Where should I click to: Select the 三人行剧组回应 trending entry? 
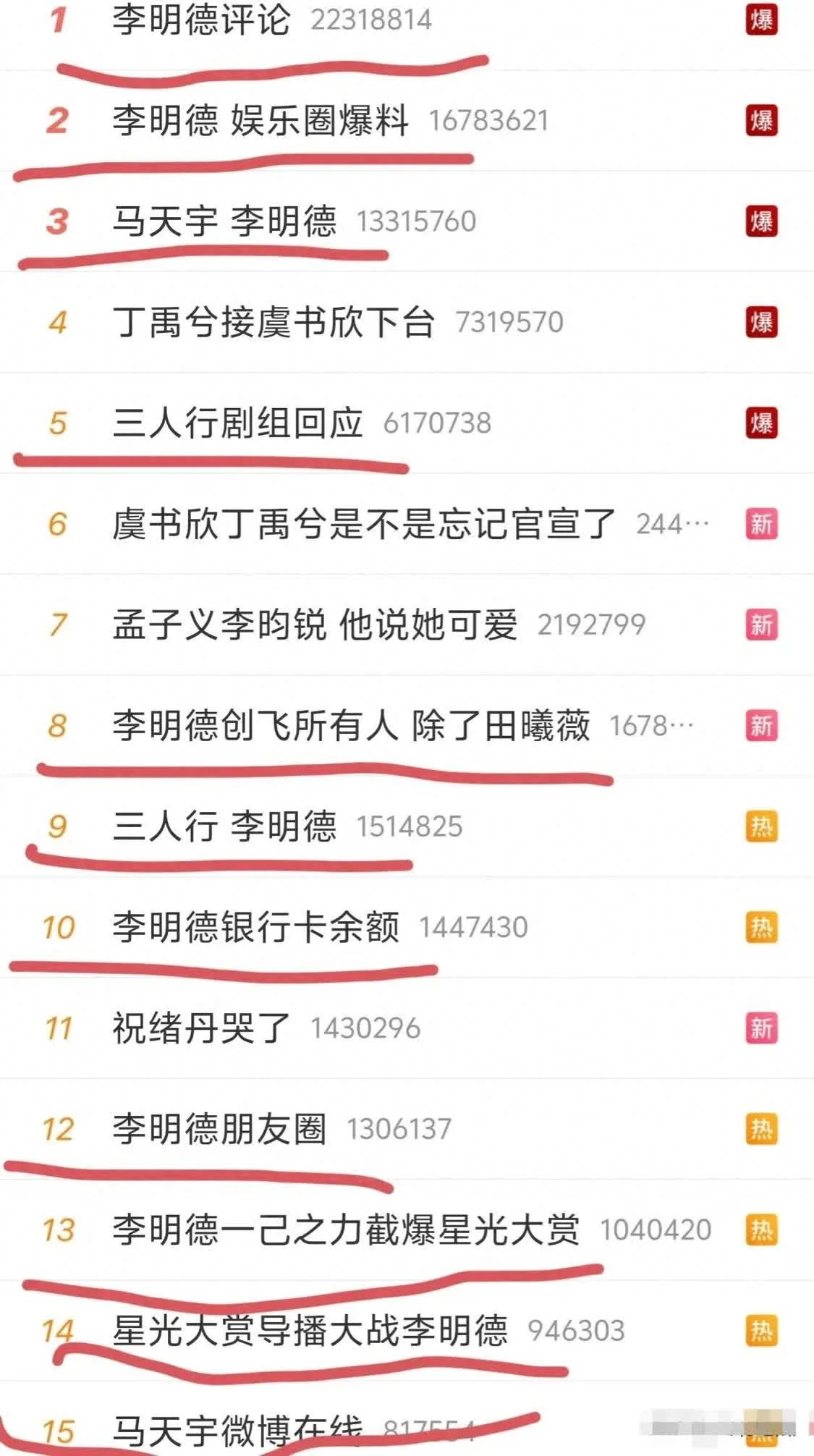point(237,423)
